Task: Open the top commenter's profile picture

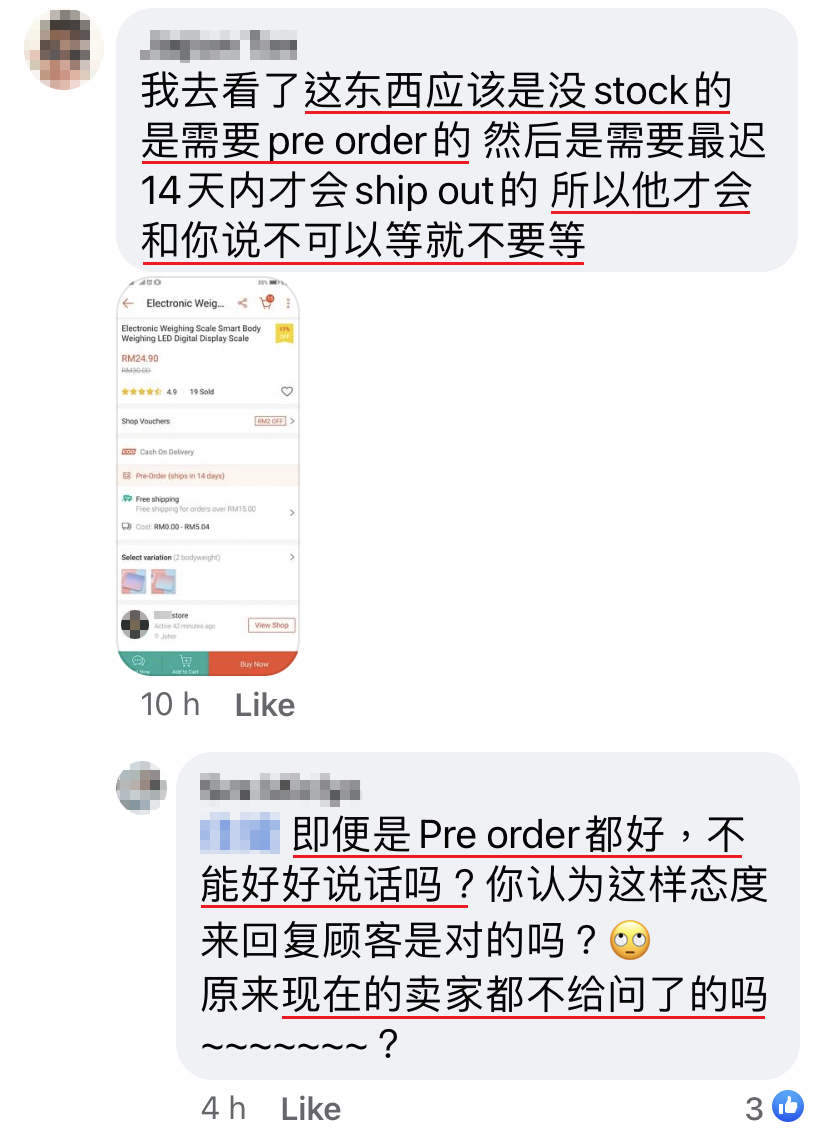Action: click(64, 49)
